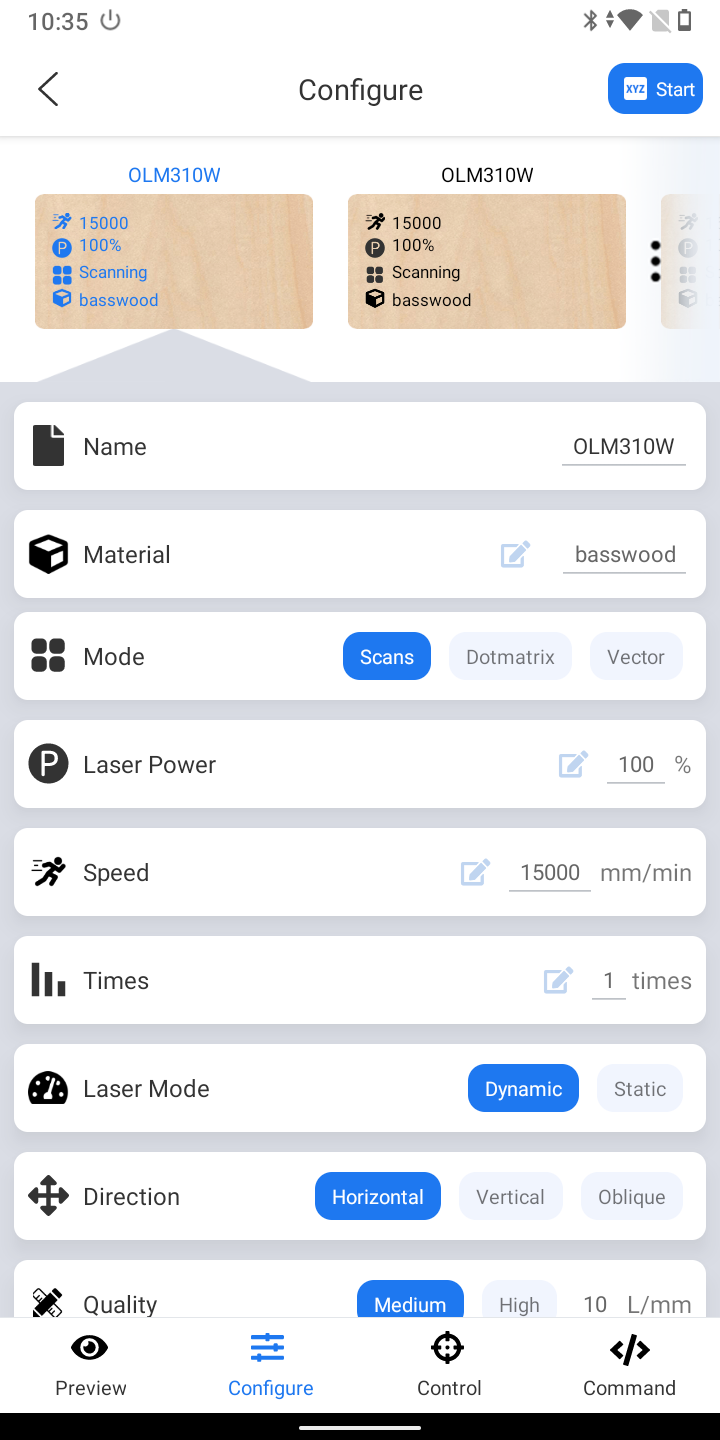Switch Mode to Vector
720x1440 pixels.
[x=636, y=656]
